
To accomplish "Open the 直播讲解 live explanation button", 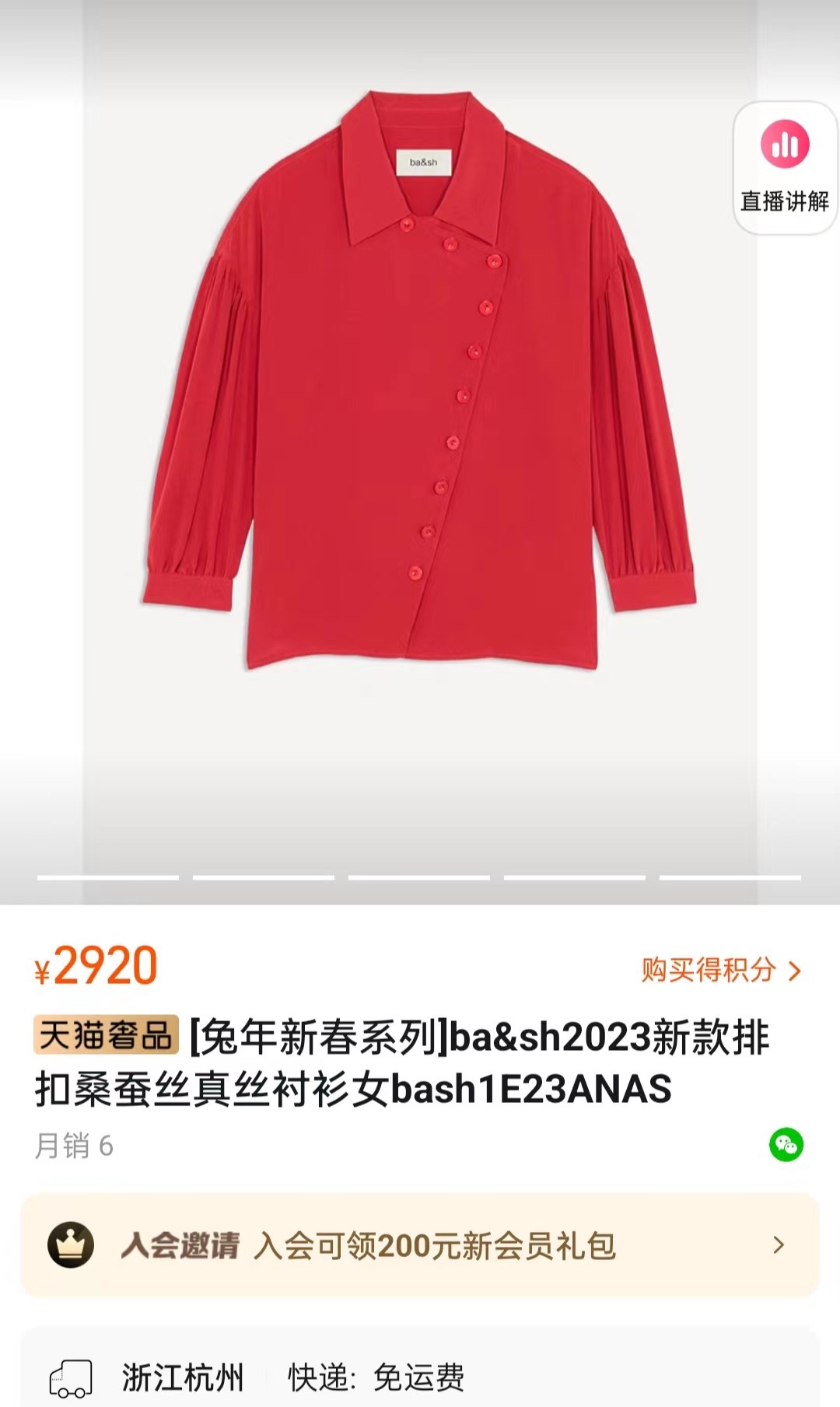I will point(785,168).
